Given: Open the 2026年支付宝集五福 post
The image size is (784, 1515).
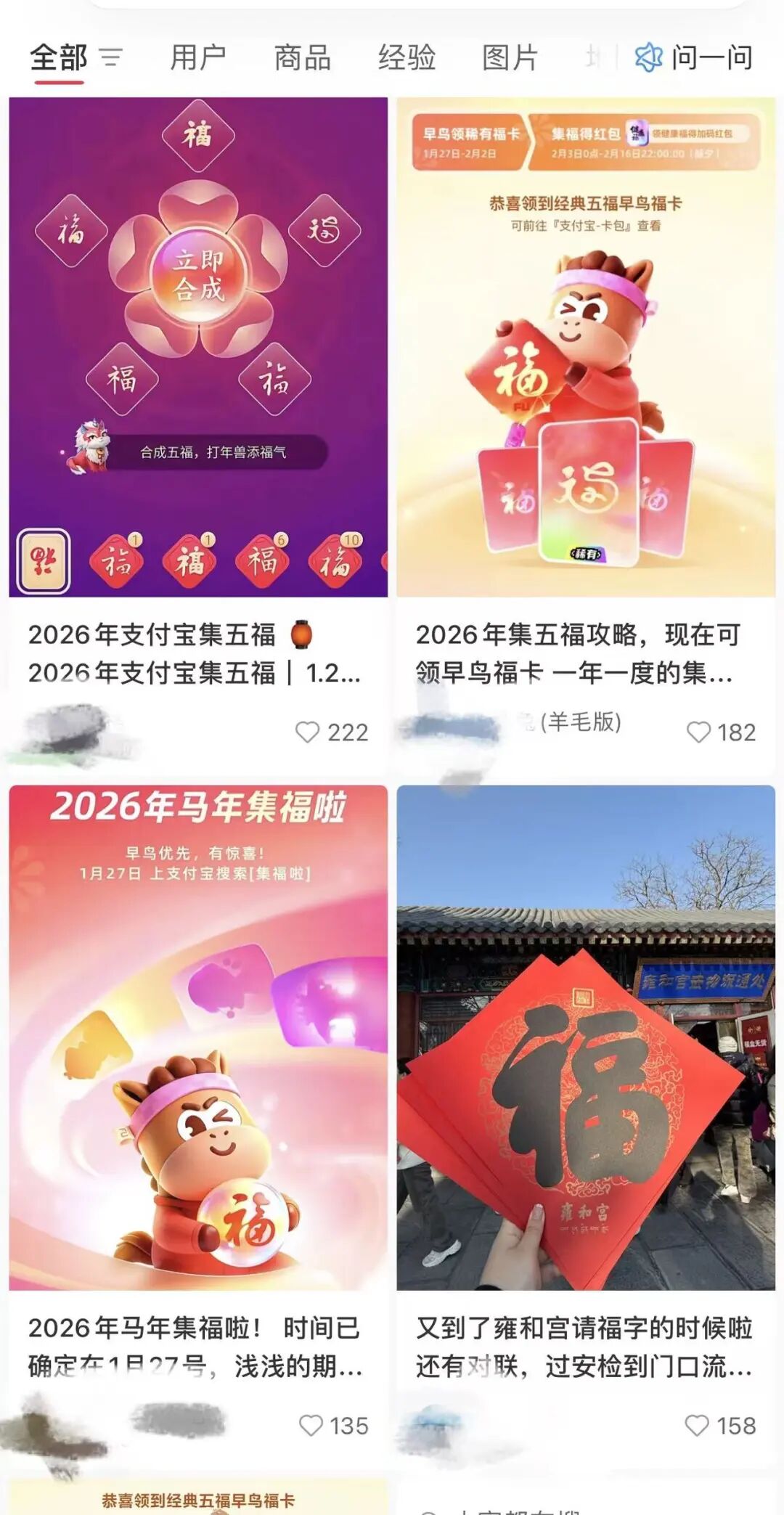Looking at the screenshot, I should pyautogui.click(x=198, y=348).
